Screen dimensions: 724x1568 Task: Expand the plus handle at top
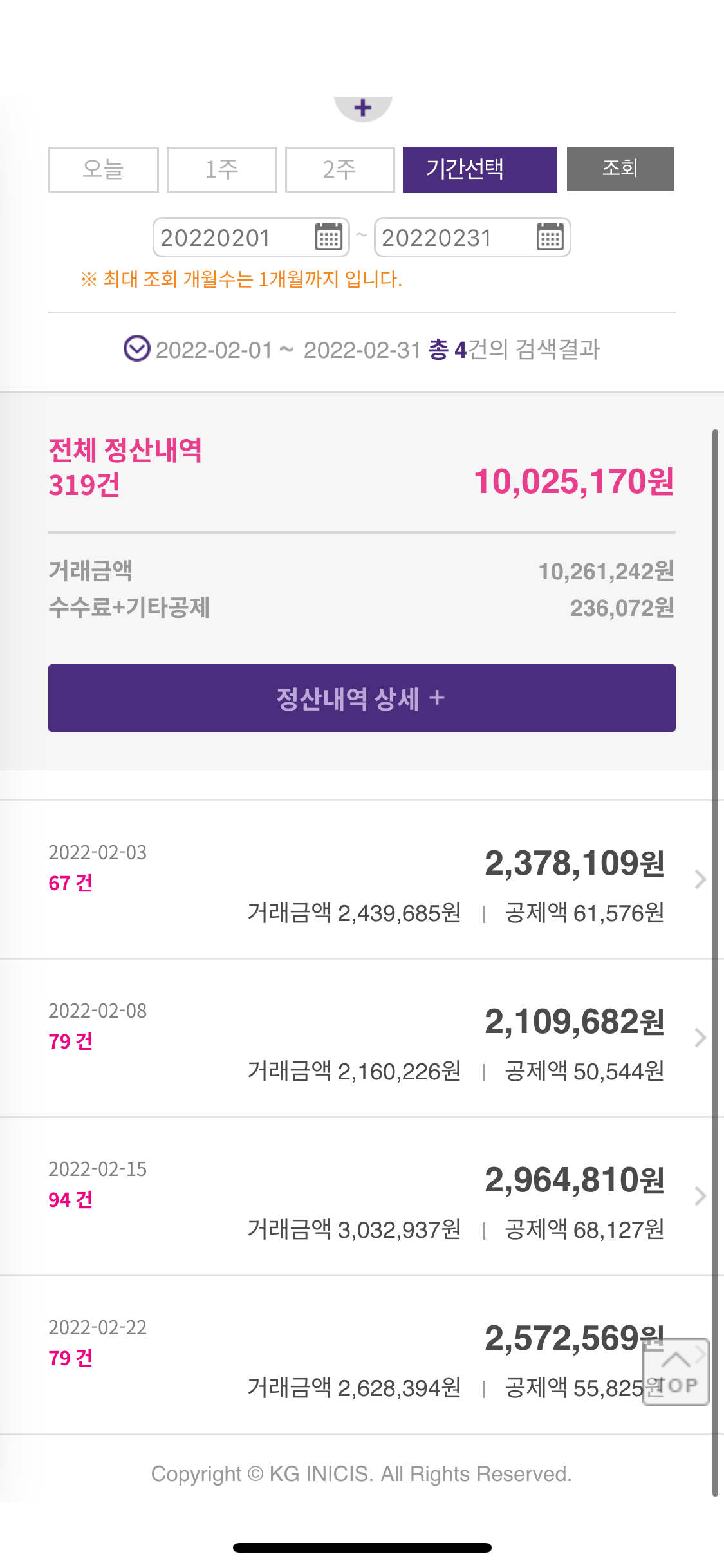click(363, 107)
